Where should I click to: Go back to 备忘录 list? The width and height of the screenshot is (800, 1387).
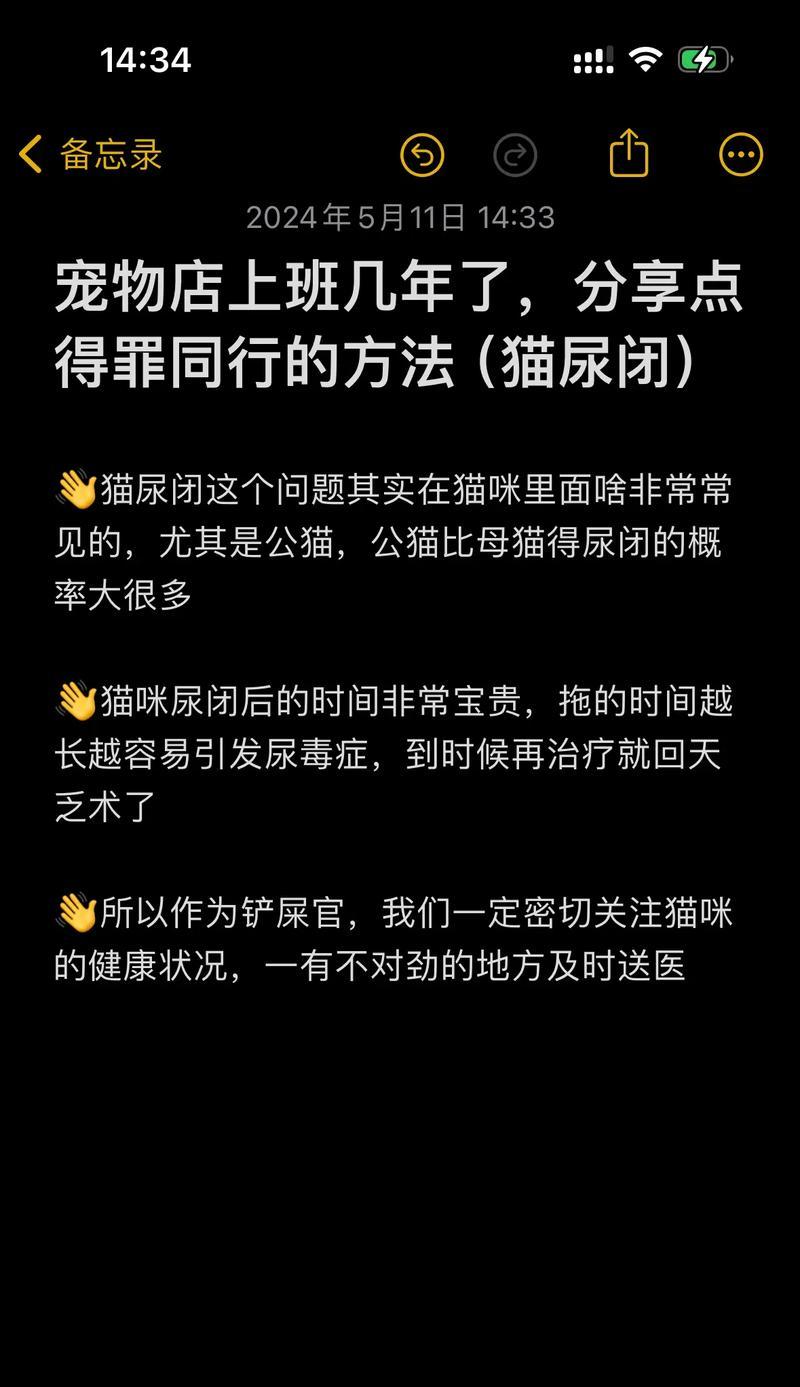pyautogui.click(x=90, y=155)
